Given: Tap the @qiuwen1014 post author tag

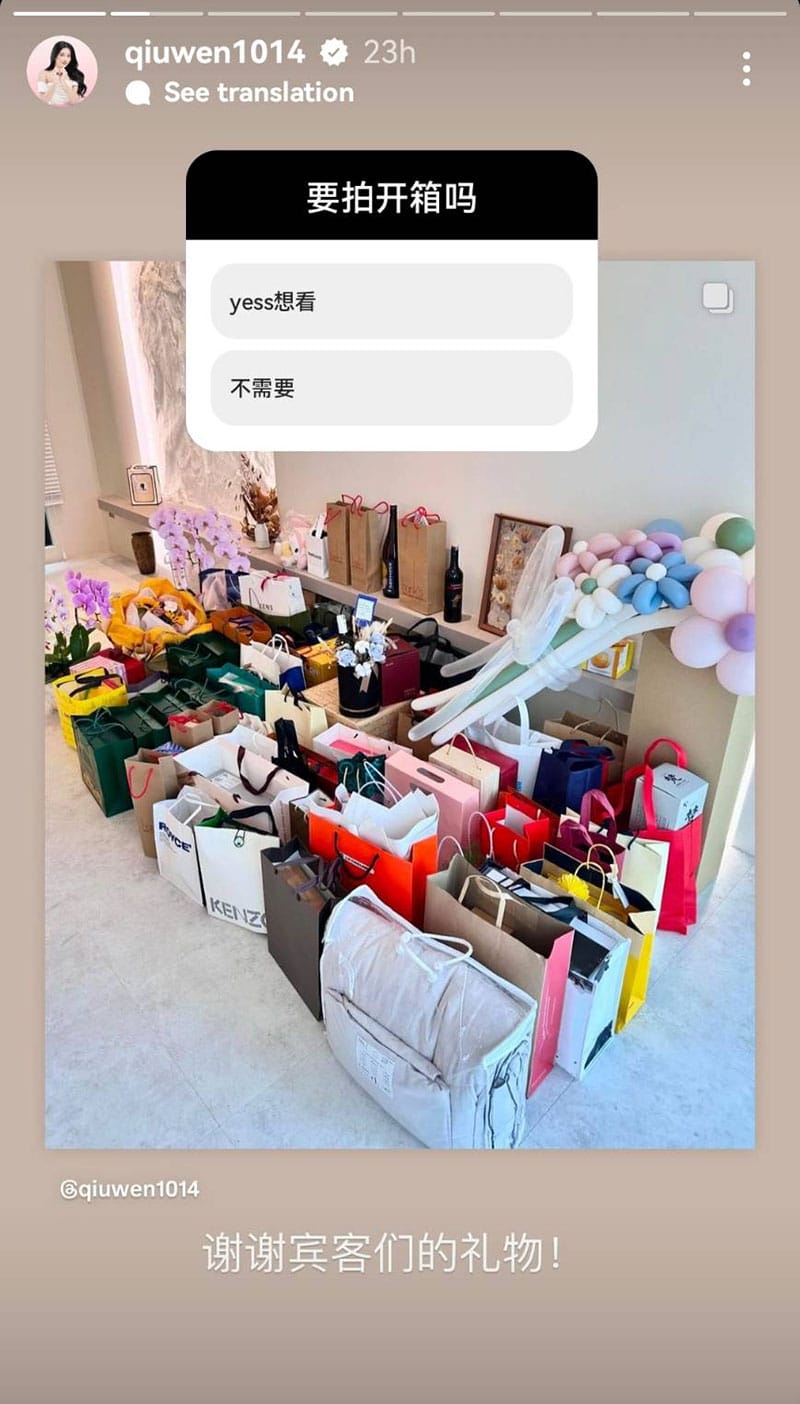Looking at the screenshot, I should click(x=129, y=1189).
